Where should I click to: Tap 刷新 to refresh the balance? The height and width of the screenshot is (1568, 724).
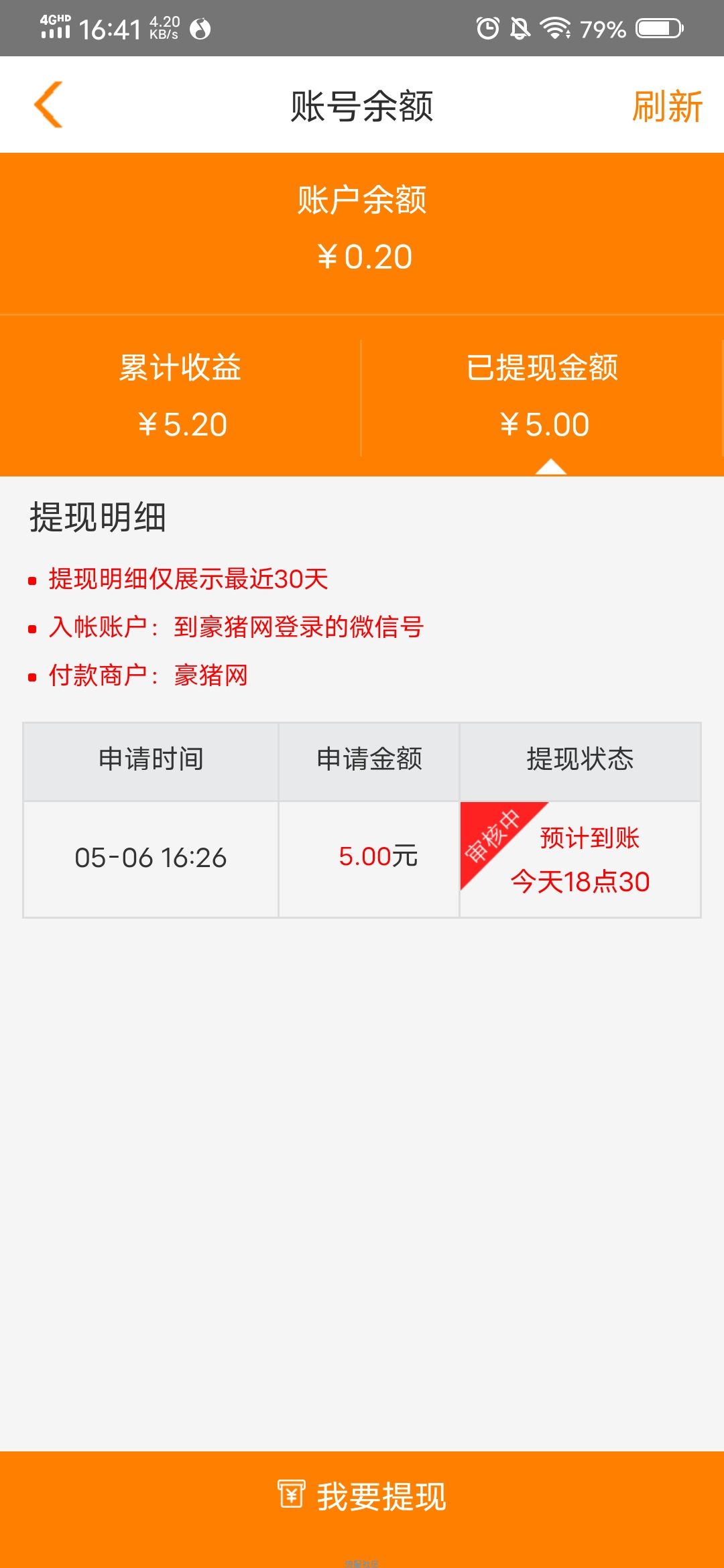[667, 106]
